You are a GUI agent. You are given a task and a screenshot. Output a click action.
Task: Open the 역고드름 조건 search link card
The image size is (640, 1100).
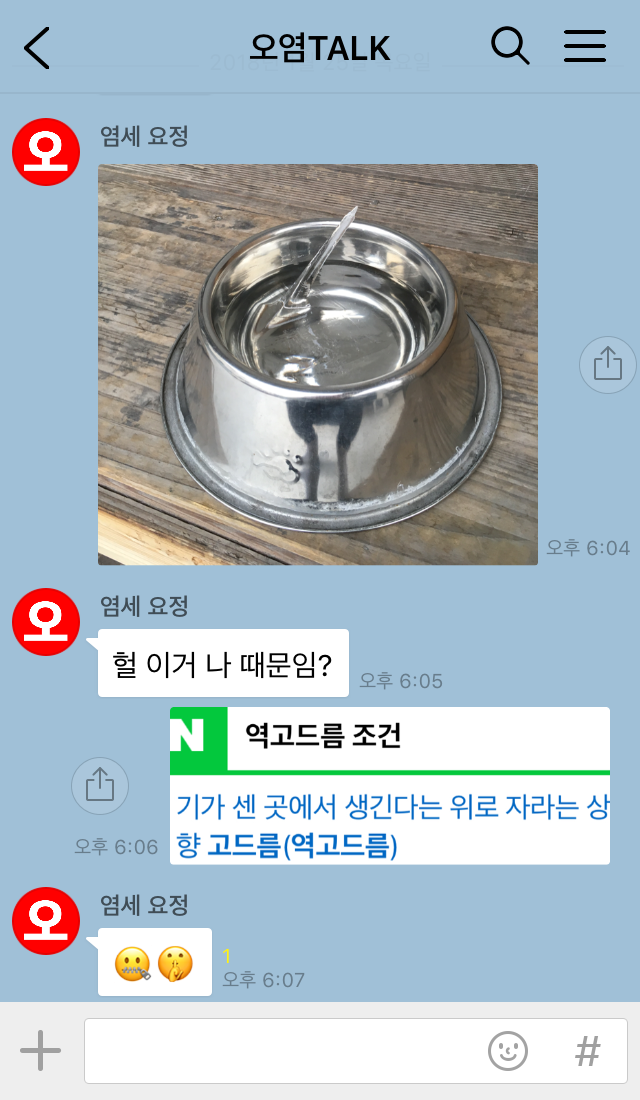[390, 786]
